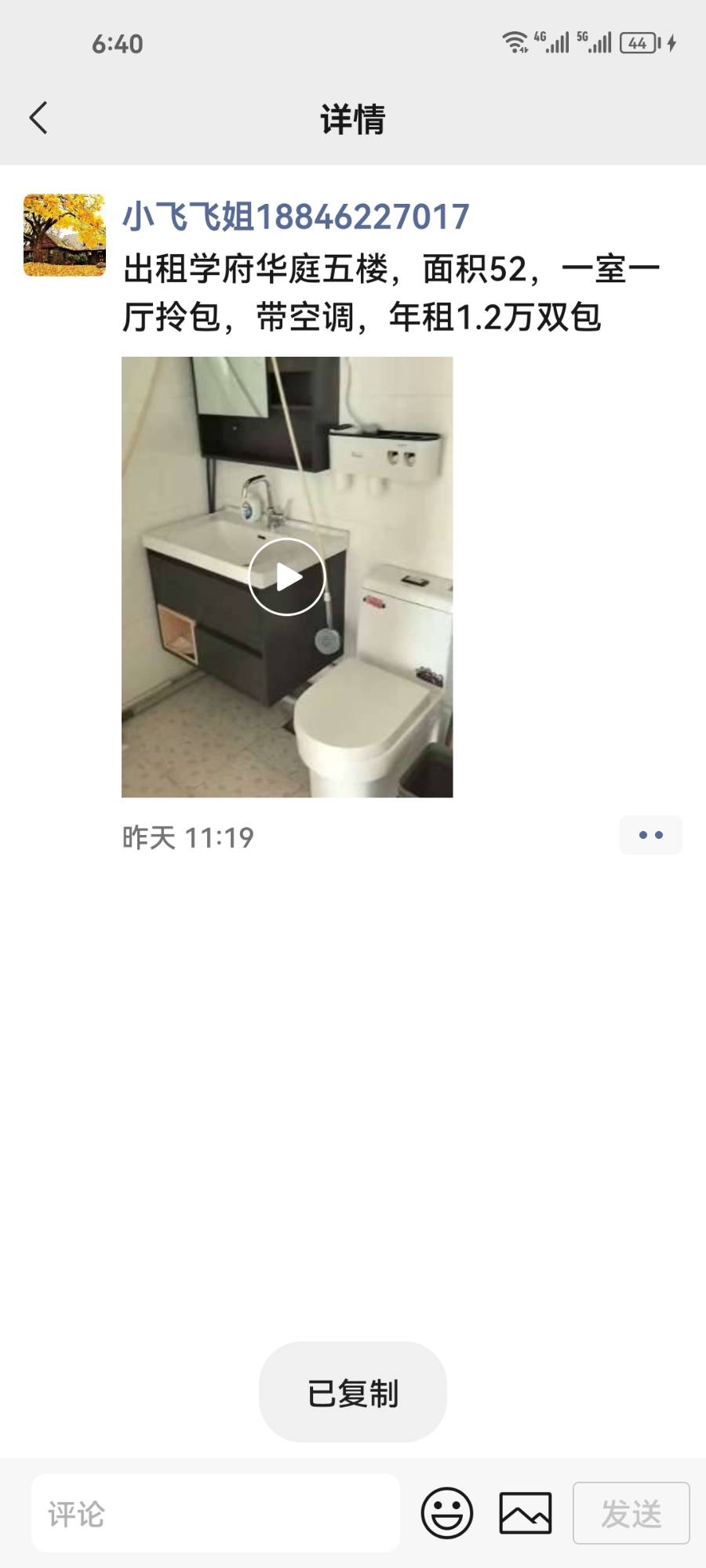Screen dimensions: 706x1568
Task: Open the two-dot like/comment menu
Action: (x=650, y=835)
